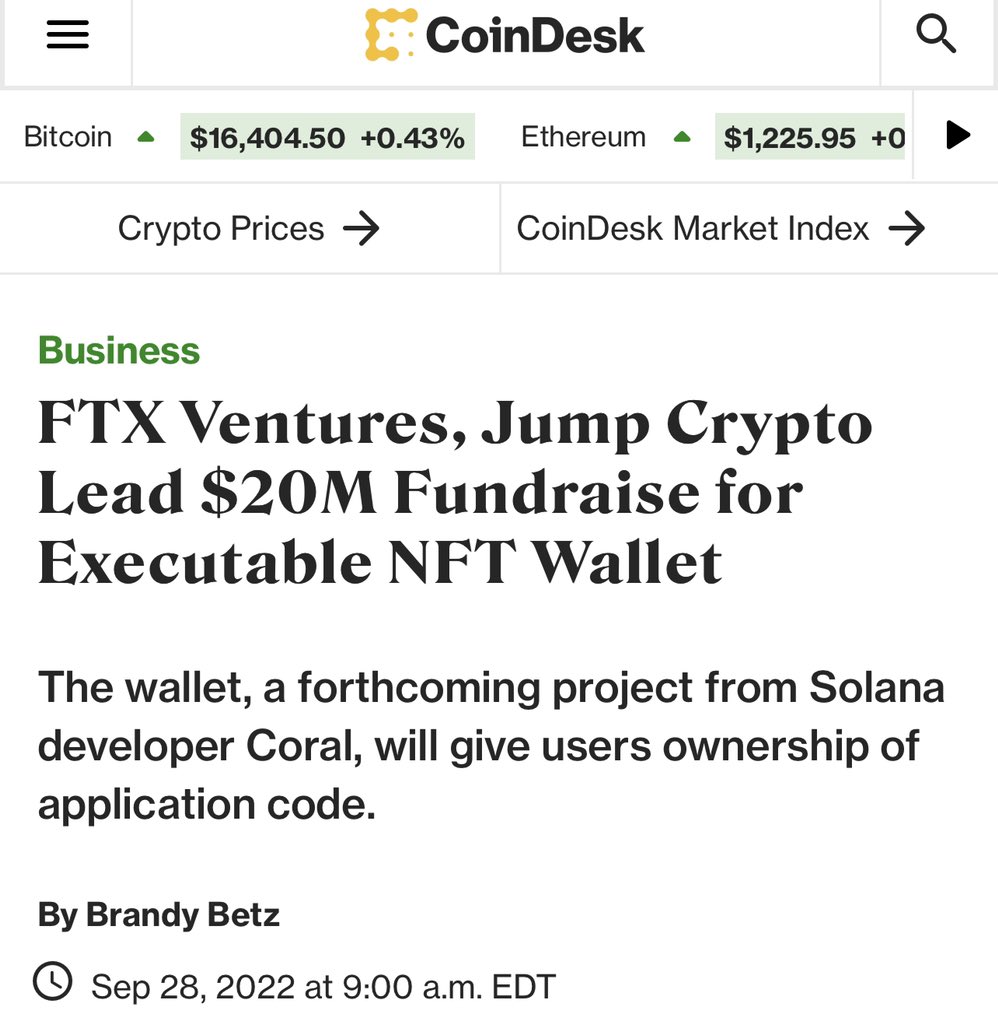Image resolution: width=998 pixels, height=1024 pixels.
Task: Open Crypto Prices
Action: coord(249,229)
